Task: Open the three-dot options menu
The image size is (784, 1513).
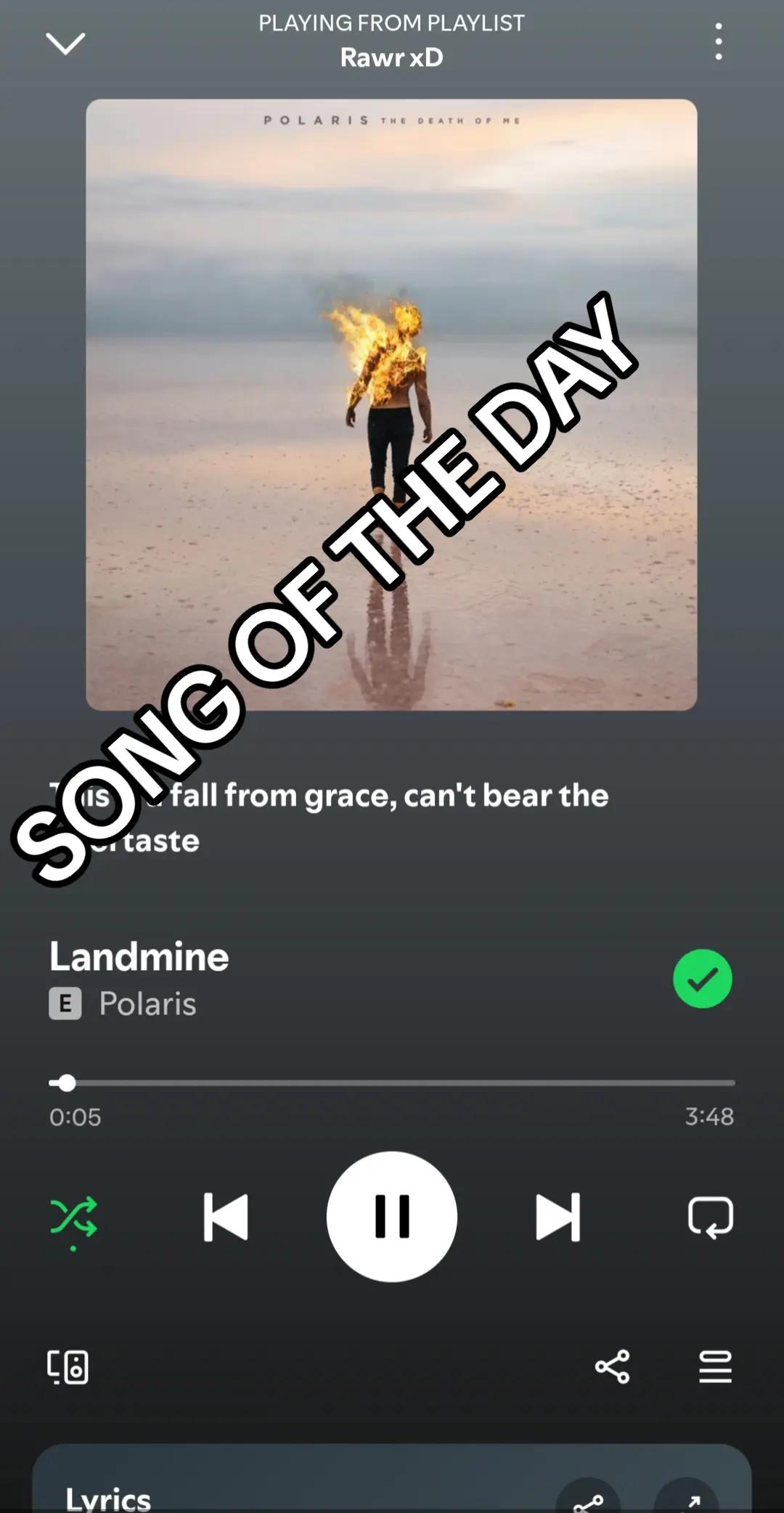Action: click(x=718, y=41)
